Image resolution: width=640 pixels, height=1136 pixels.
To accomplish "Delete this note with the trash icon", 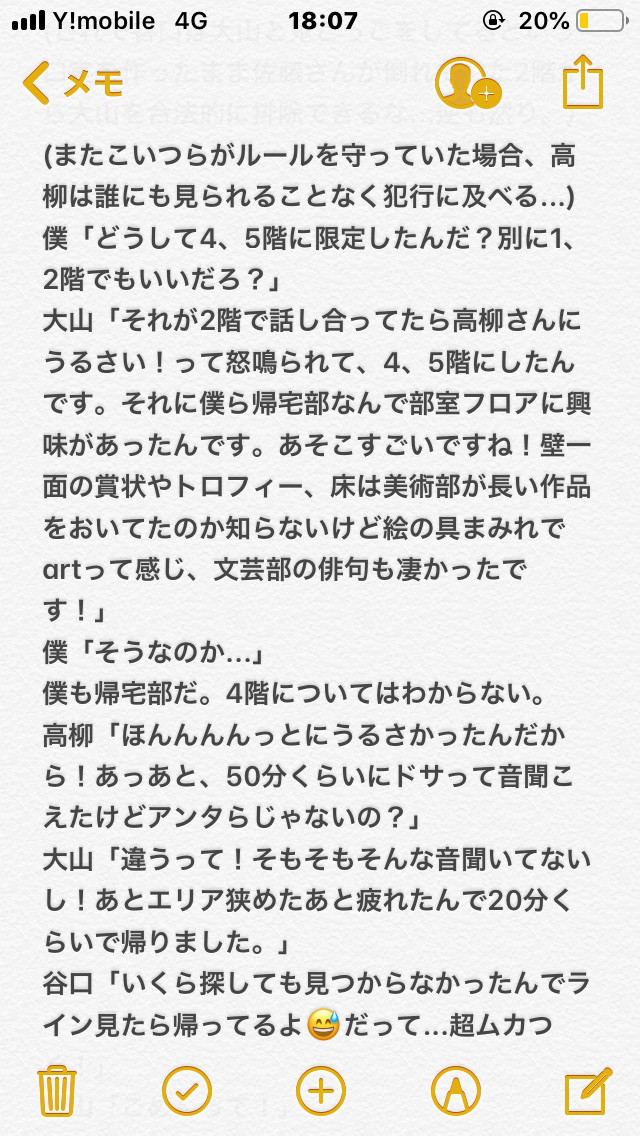I will pyautogui.click(x=57, y=1090).
